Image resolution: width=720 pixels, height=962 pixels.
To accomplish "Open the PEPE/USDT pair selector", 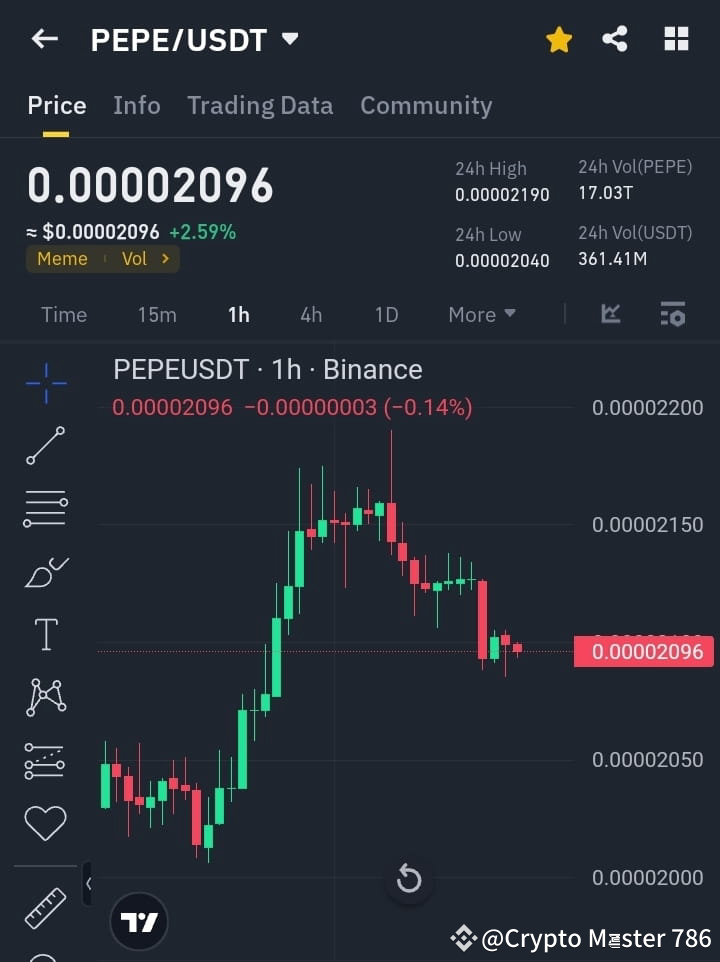I will pos(188,39).
